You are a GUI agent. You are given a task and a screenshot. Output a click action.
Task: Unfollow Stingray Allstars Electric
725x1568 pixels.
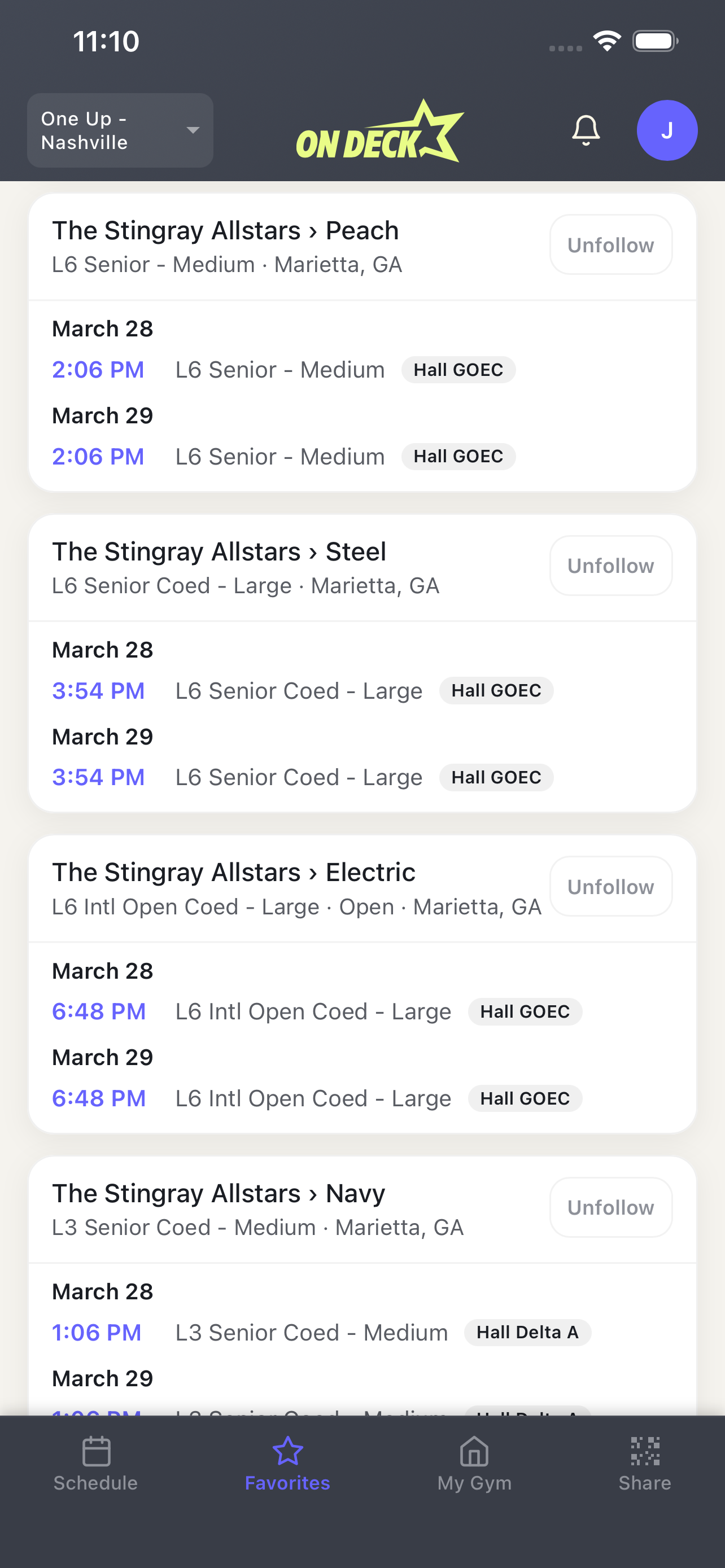[610, 886]
